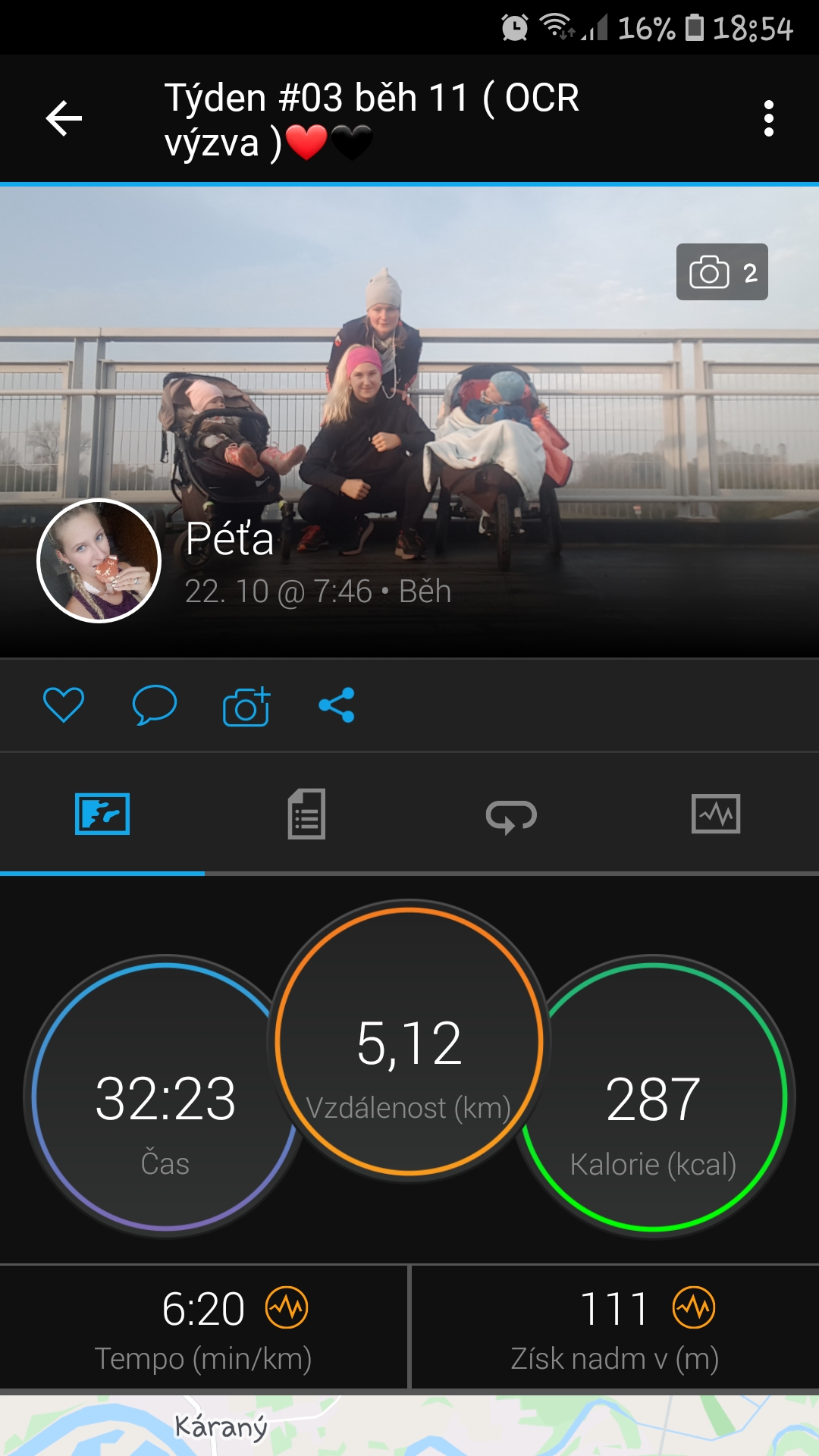Screen dimensions: 819x1456
Task: Switch to the details list tab
Action: tap(306, 814)
